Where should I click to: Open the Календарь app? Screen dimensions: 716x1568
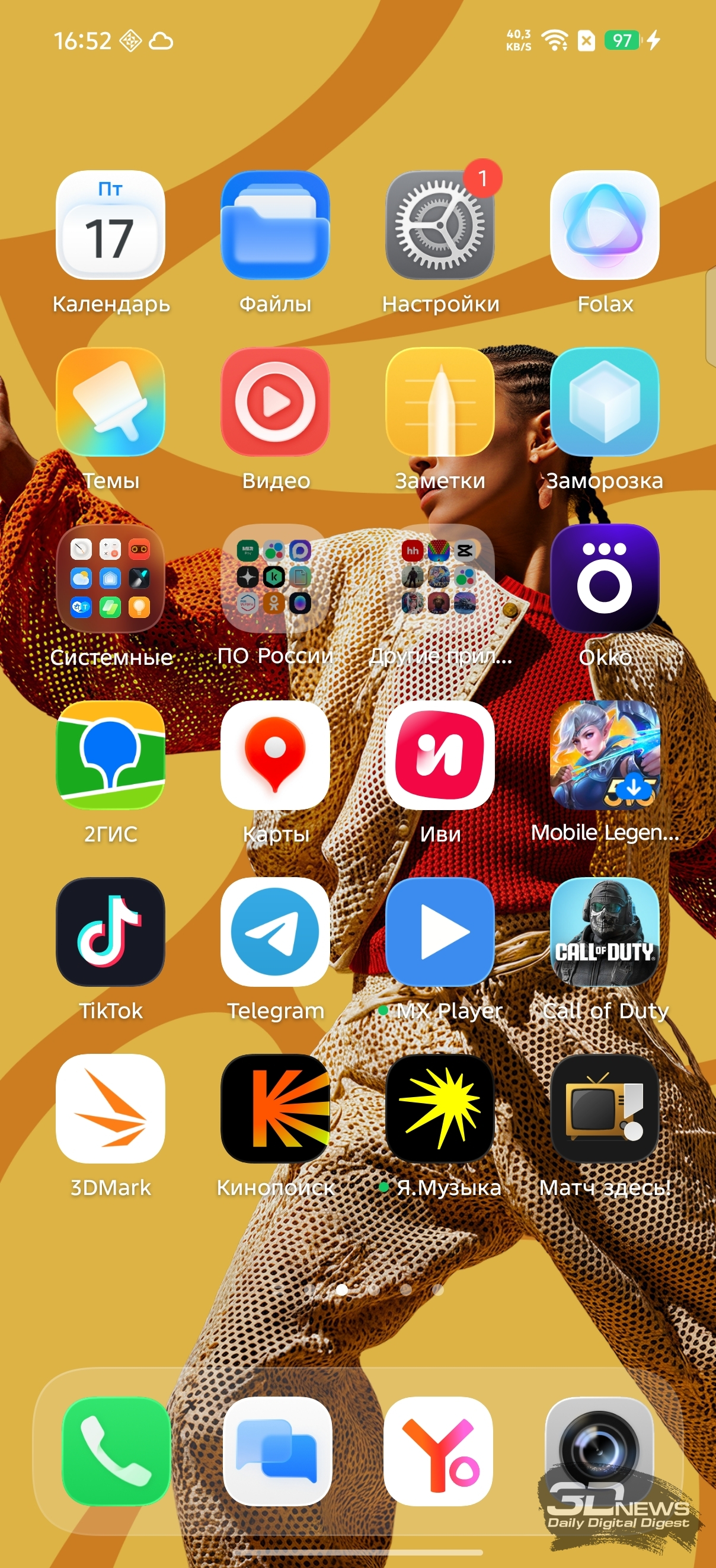click(110, 225)
